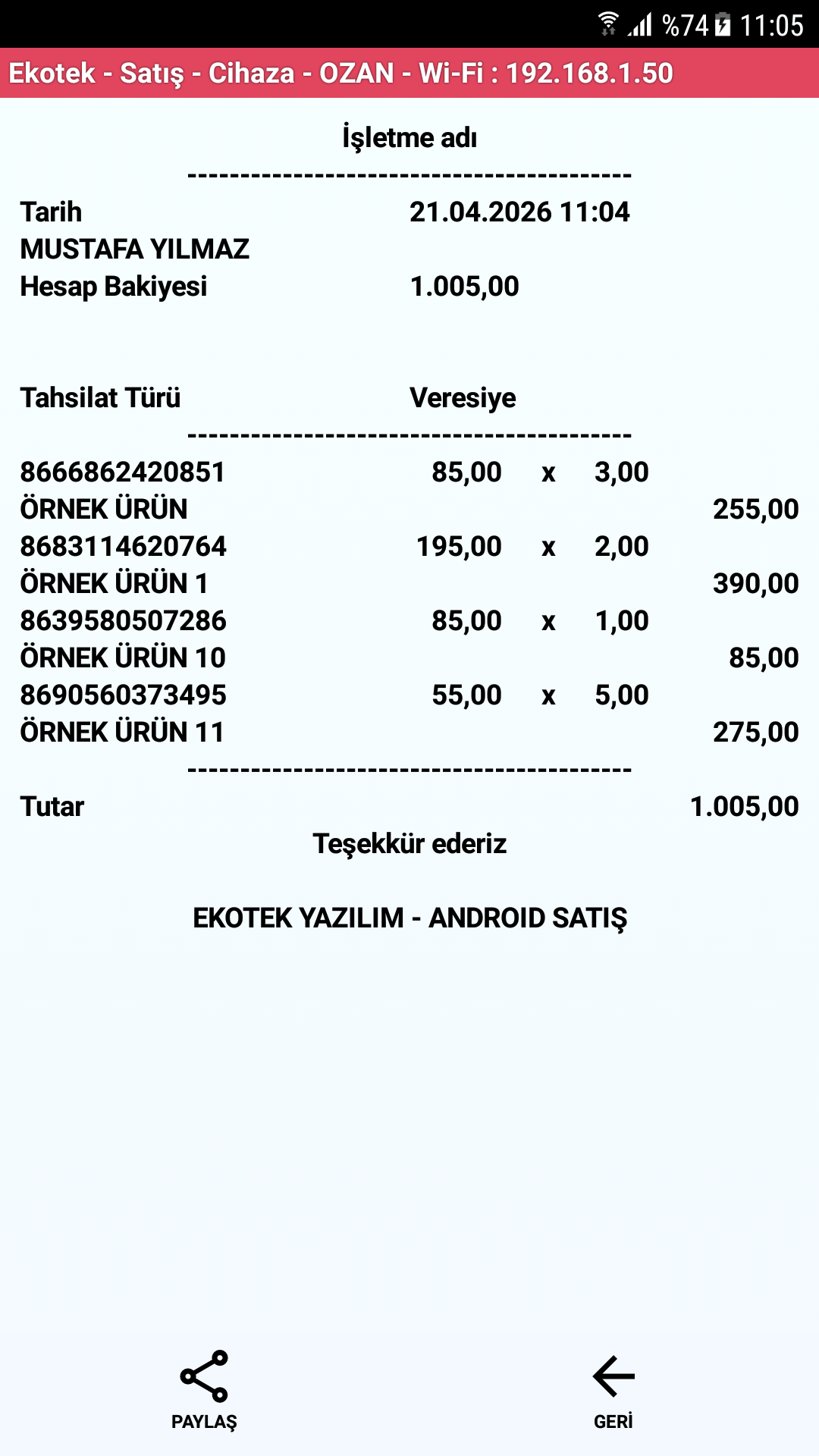Tap the cellular signal strength icon
819x1456 pixels.
[x=641, y=23]
